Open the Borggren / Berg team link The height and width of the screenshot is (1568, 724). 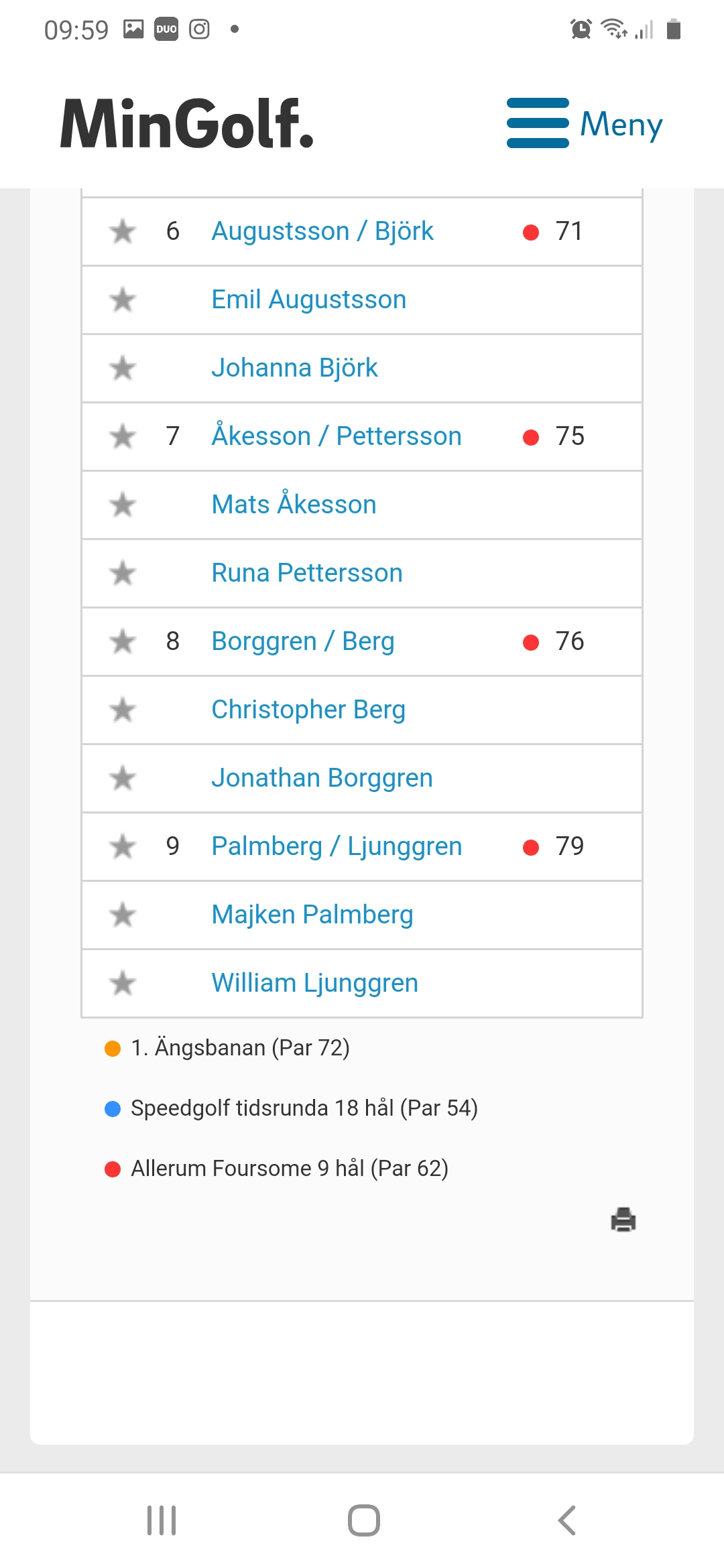[303, 641]
